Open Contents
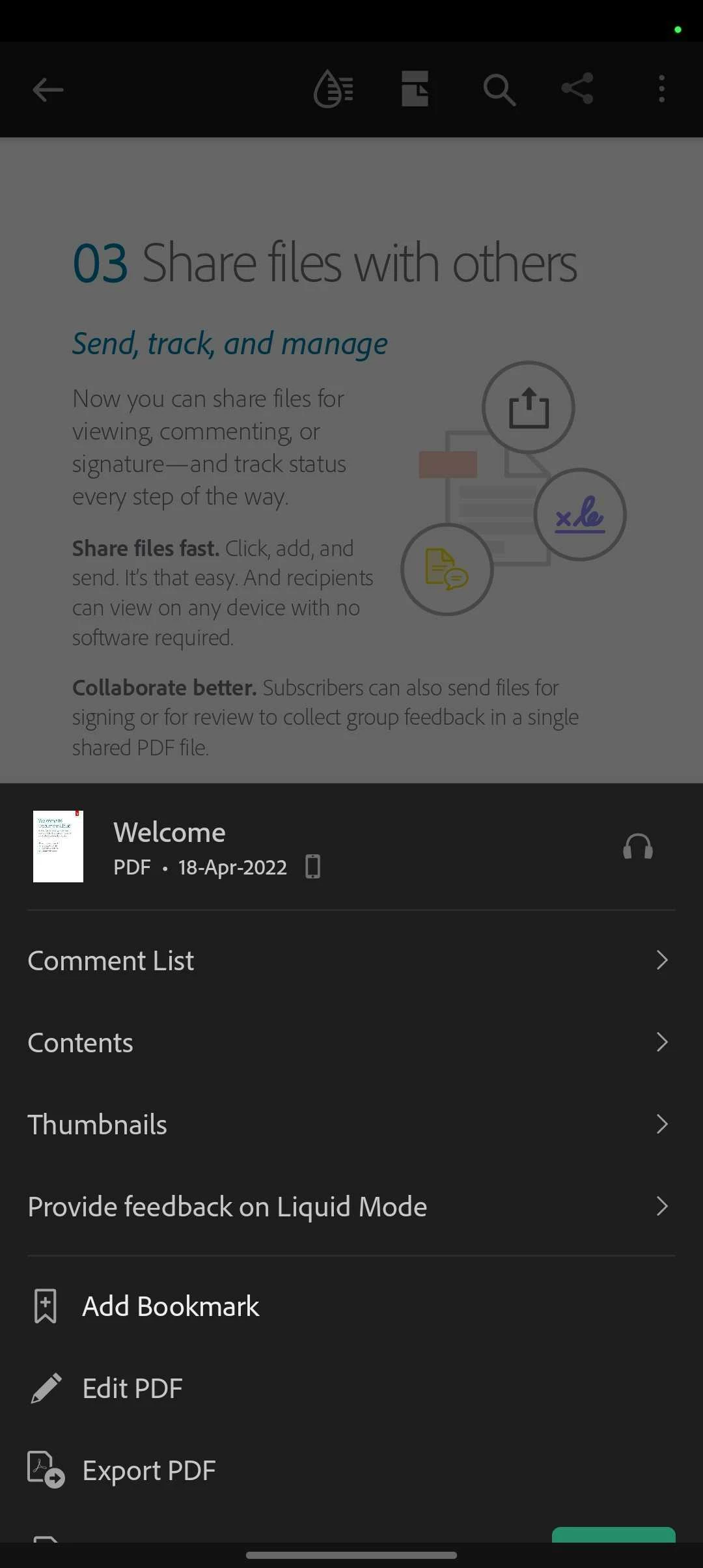The height and width of the screenshot is (1568, 703). pos(350,1043)
